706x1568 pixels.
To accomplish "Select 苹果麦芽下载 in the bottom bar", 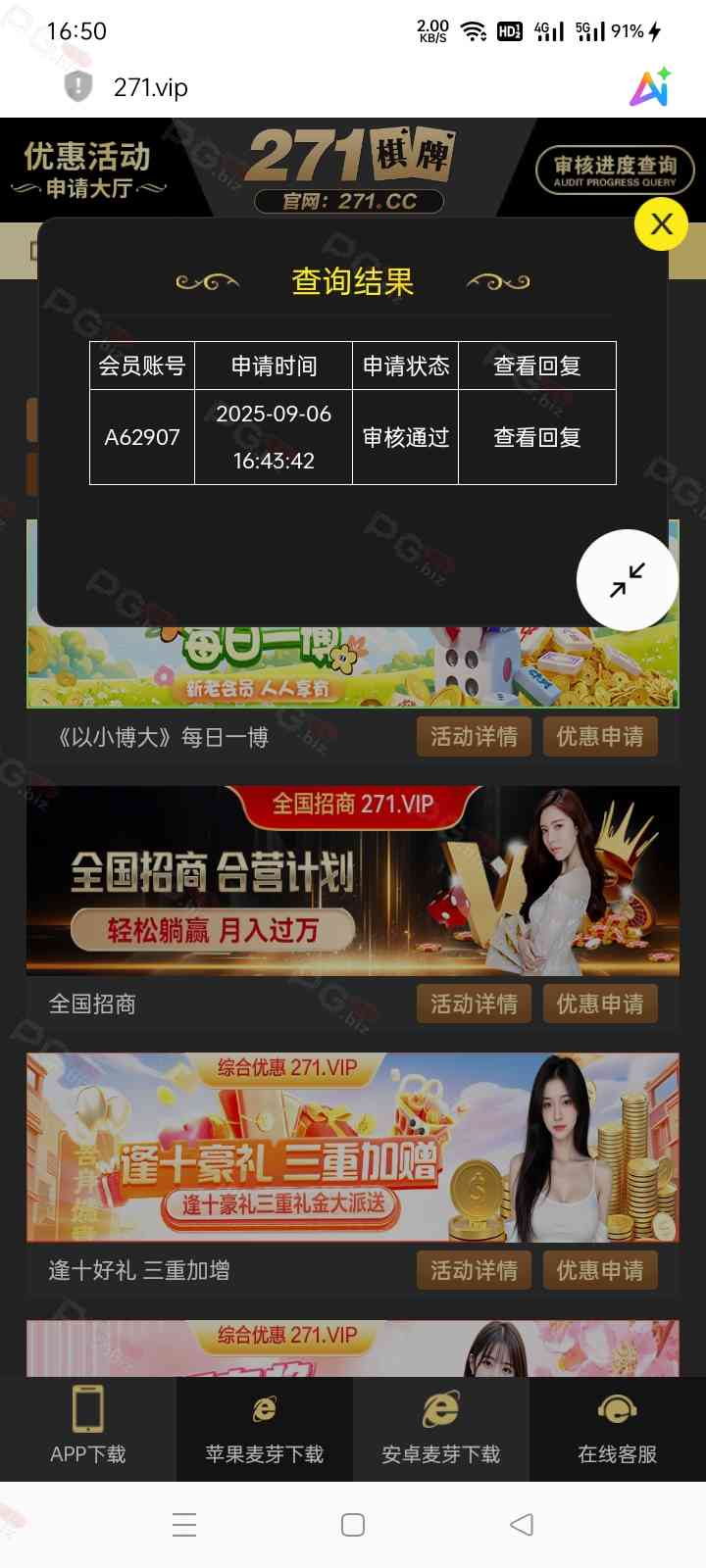I will click(265, 1428).
